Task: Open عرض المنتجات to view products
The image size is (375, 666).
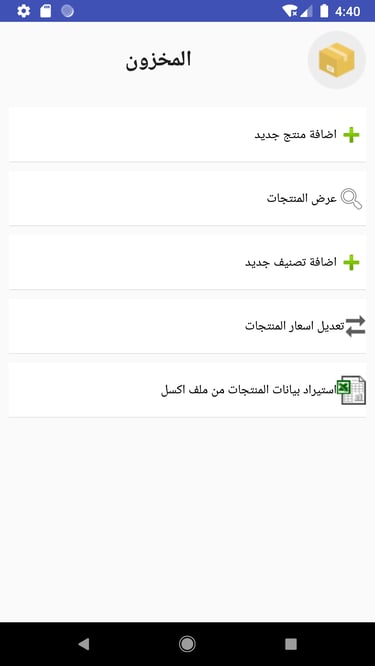Action: 187,198
